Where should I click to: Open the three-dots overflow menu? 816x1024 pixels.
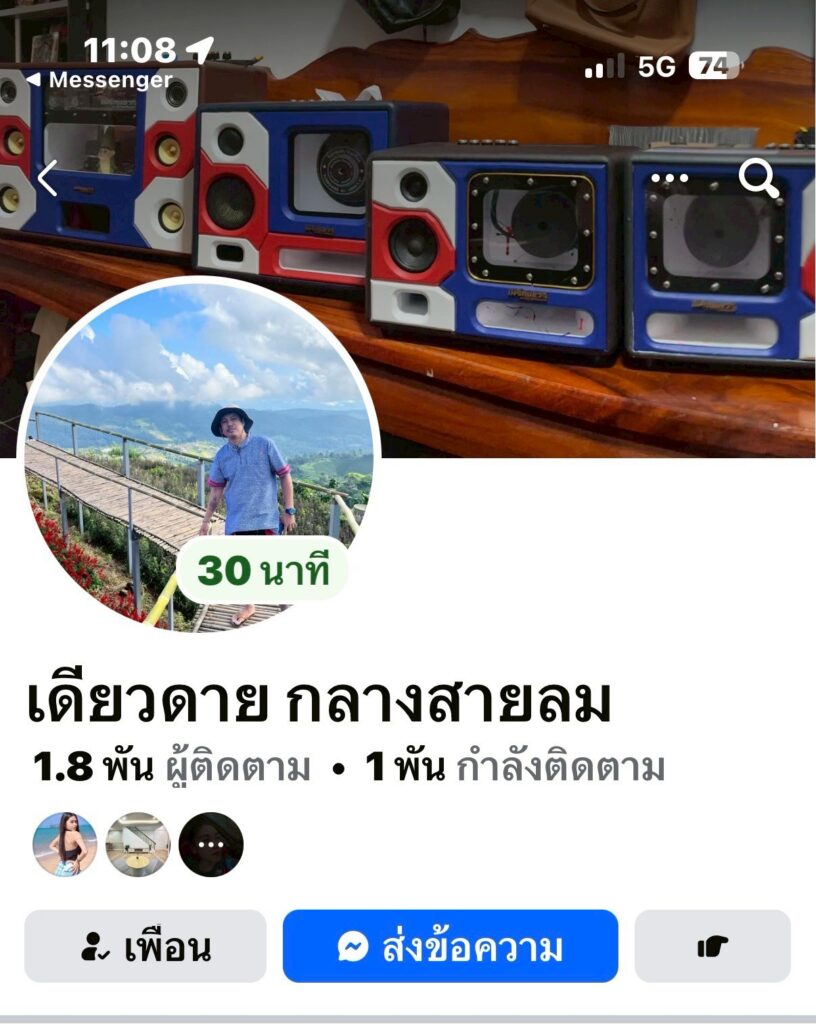click(669, 179)
